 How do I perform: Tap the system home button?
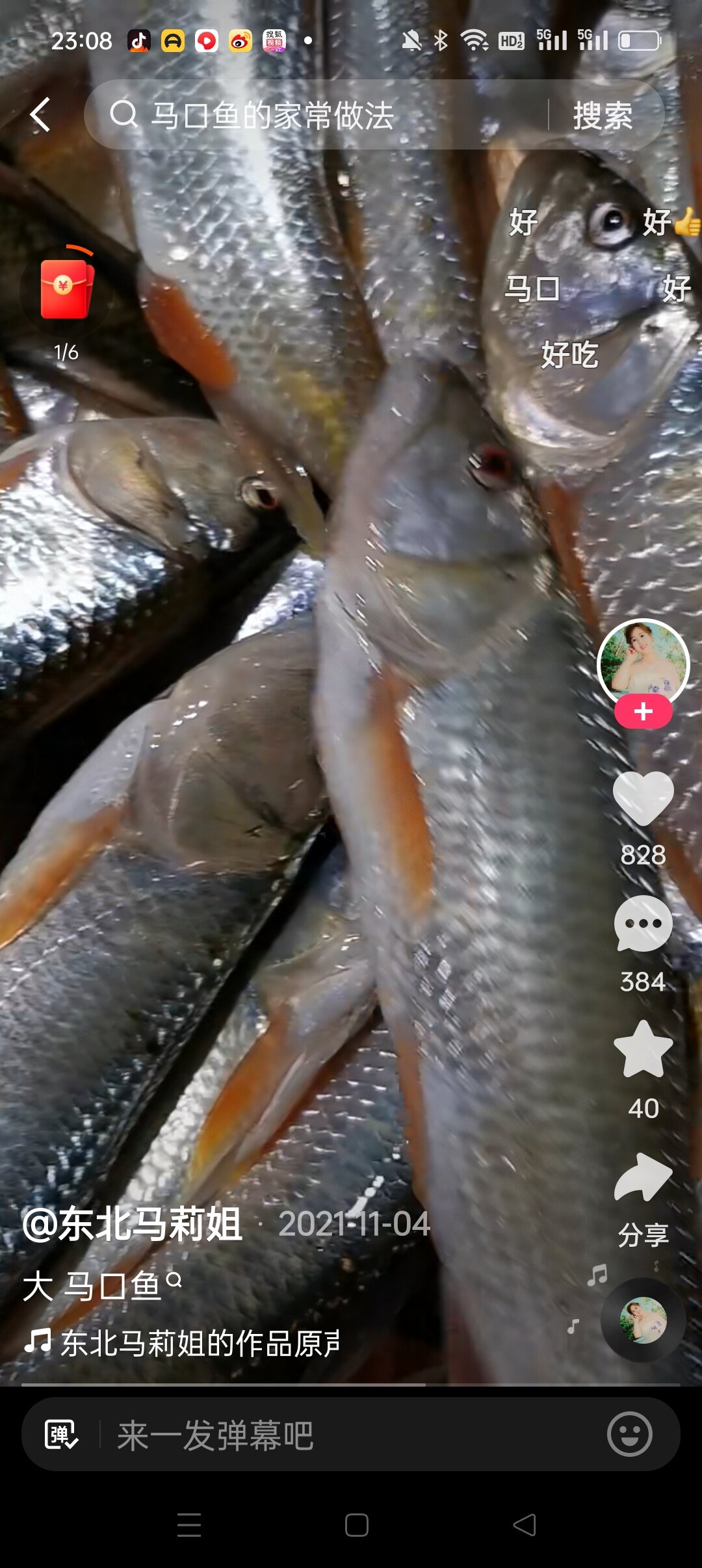pyautogui.click(x=356, y=1524)
